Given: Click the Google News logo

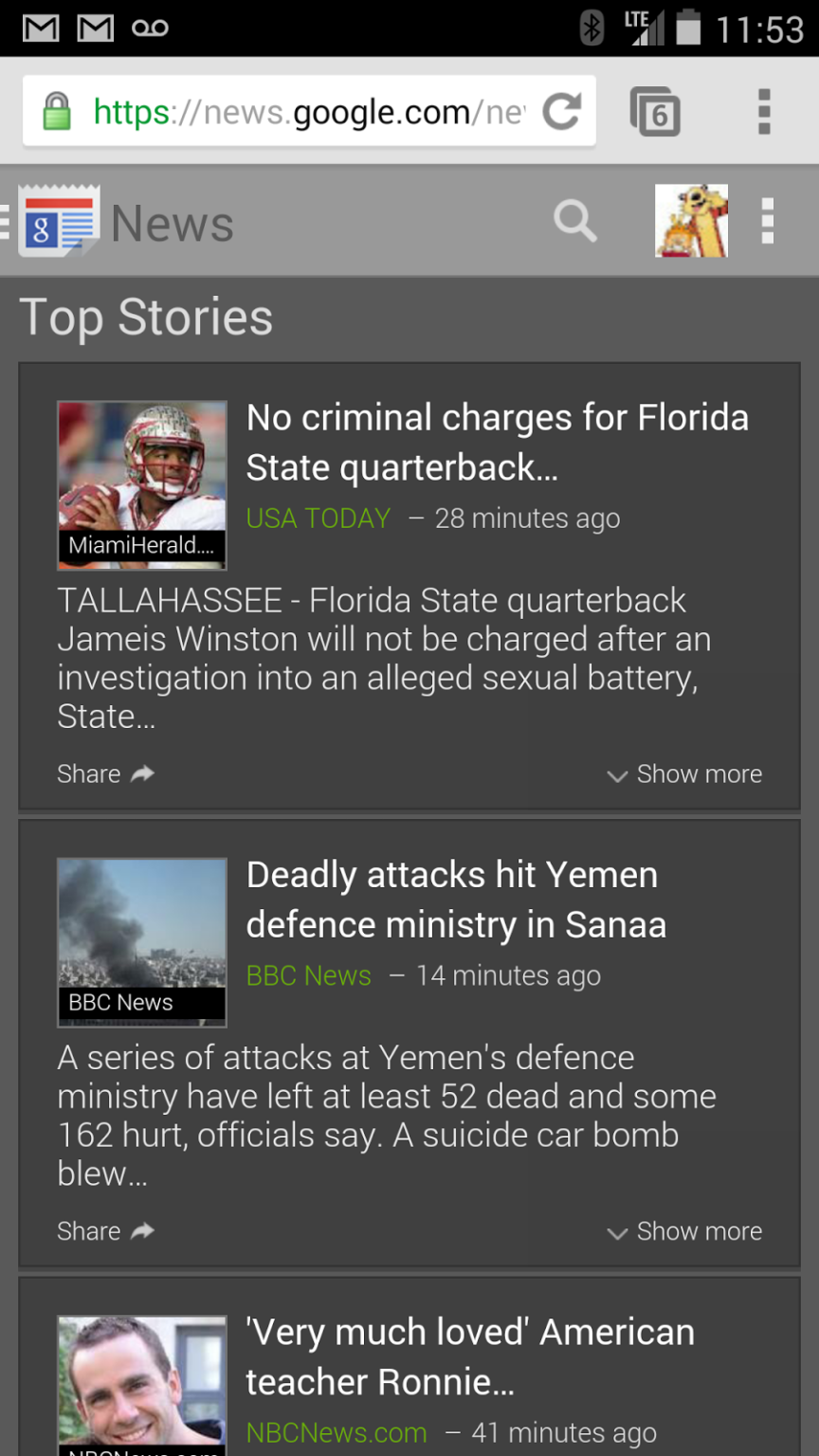Looking at the screenshot, I should tap(59, 221).
